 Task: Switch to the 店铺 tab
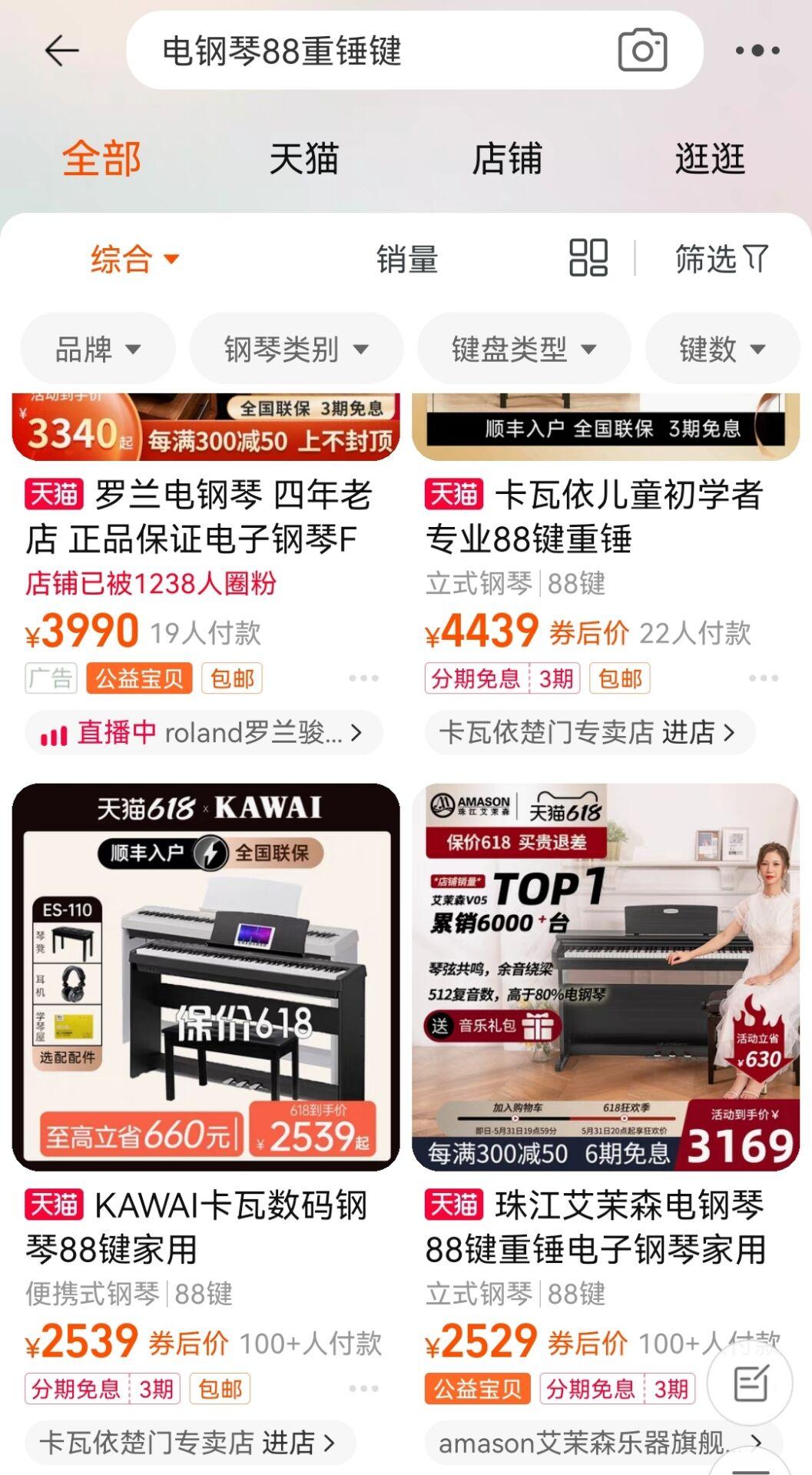[509, 157]
